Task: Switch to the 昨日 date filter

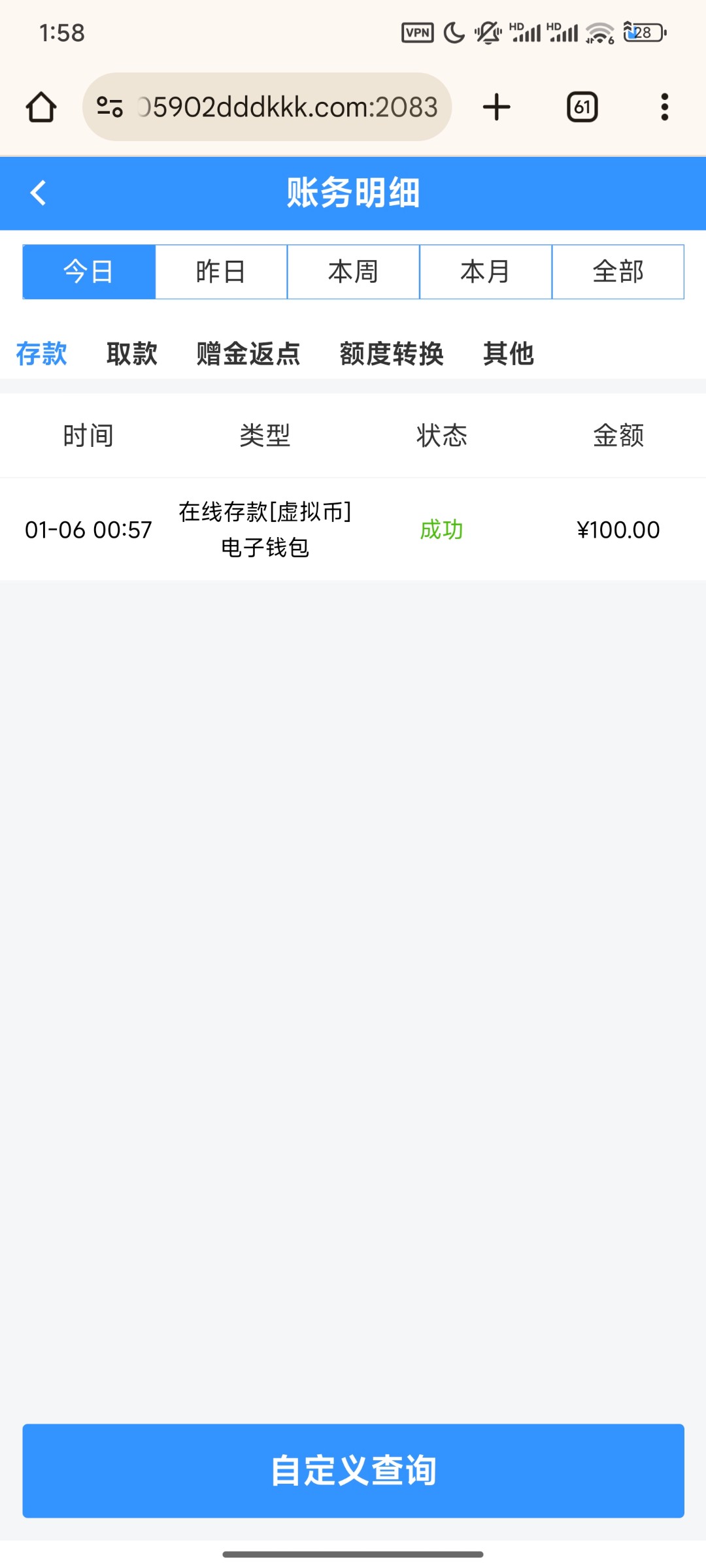Action: (x=221, y=272)
